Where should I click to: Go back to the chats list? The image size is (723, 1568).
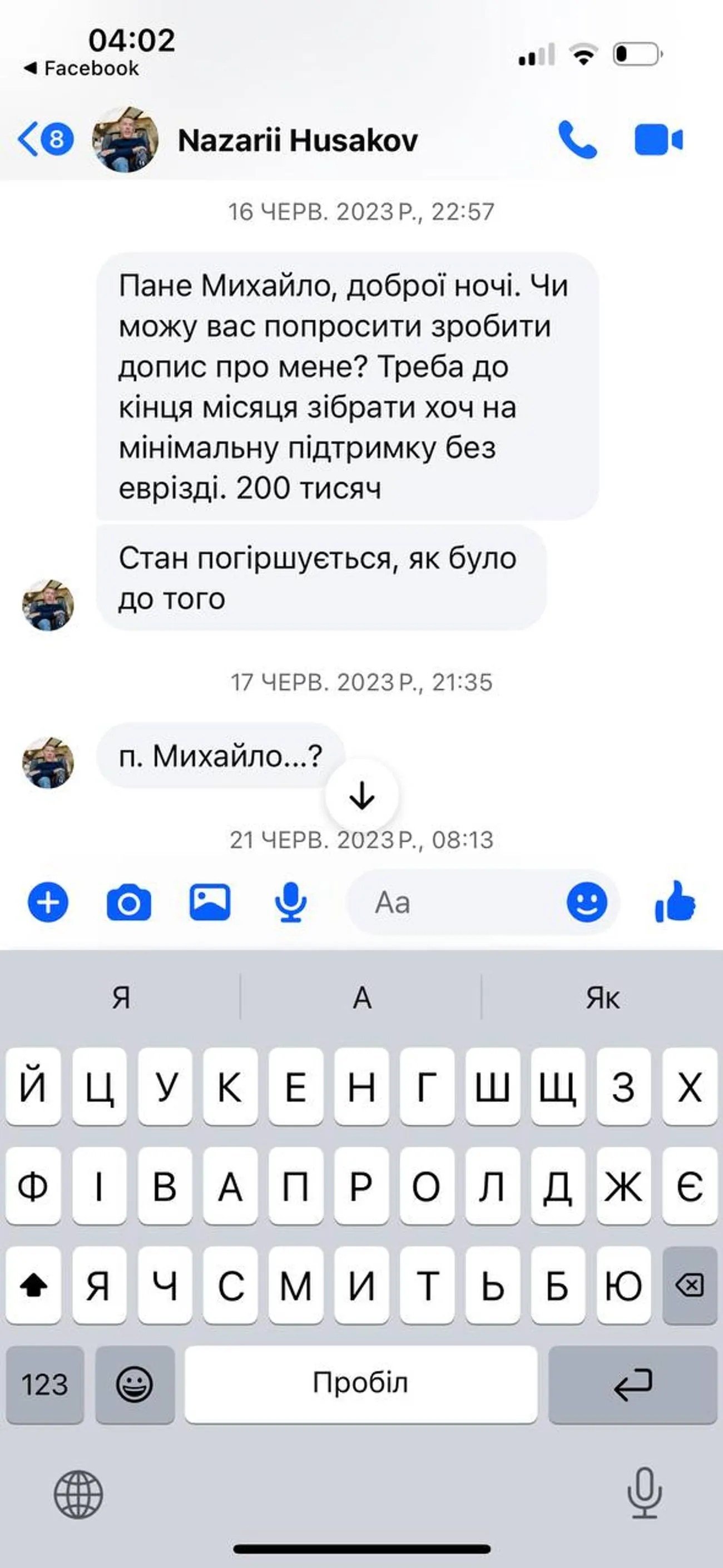coord(44,140)
